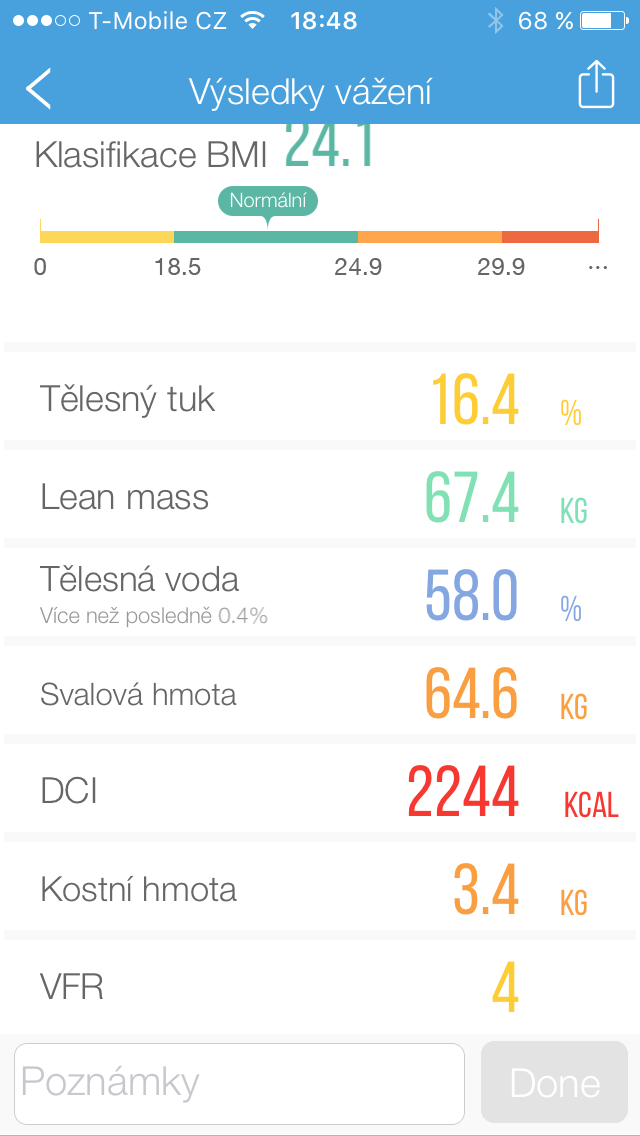Tap the Done button
Screen dimensions: 640x1136
tap(554, 1083)
